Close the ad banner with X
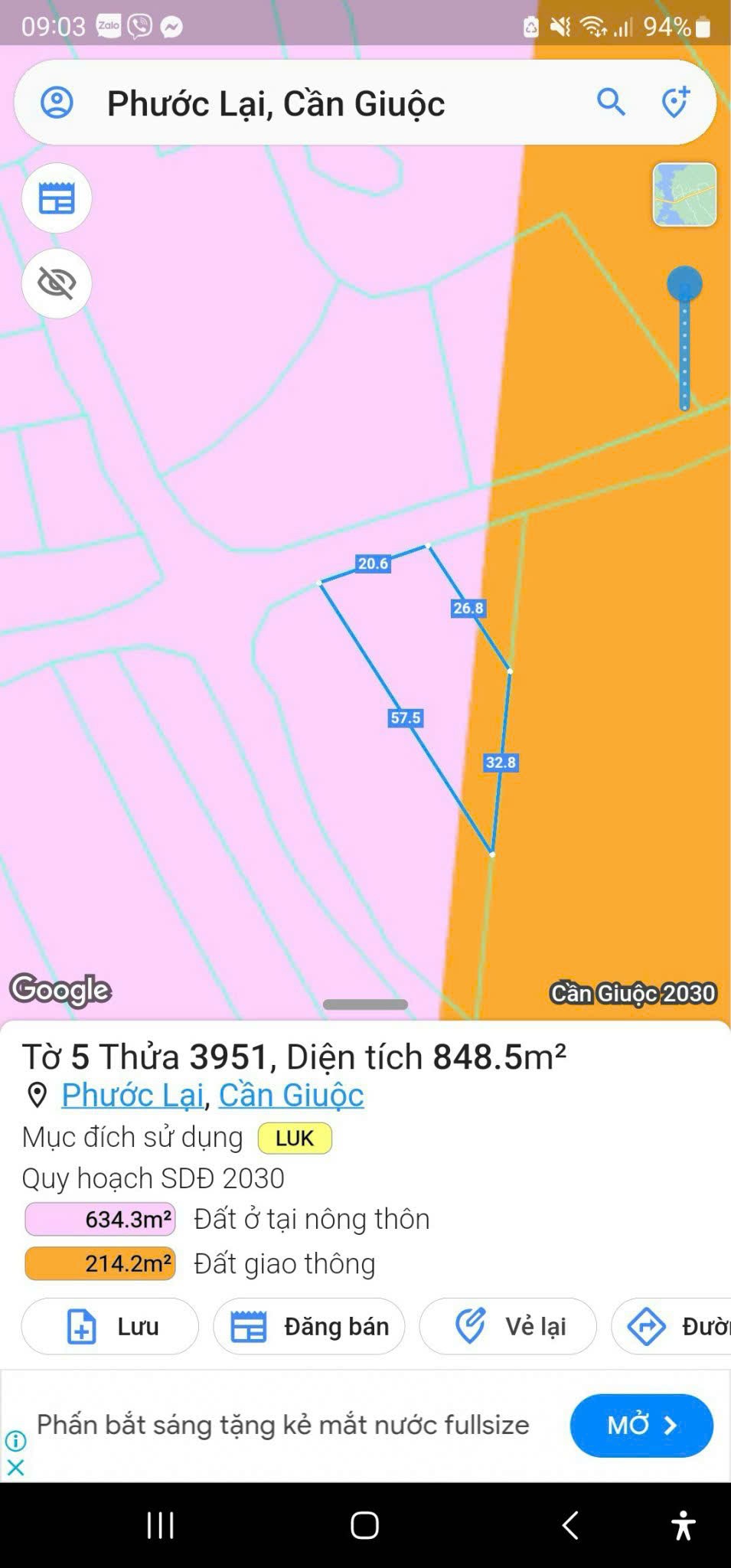Screen dimensions: 731x1568 pos(15,1468)
